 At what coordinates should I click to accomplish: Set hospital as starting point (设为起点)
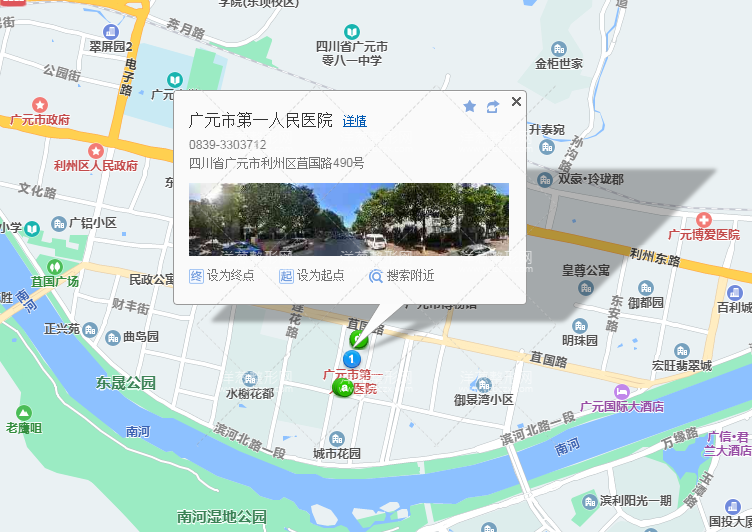pos(312,275)
